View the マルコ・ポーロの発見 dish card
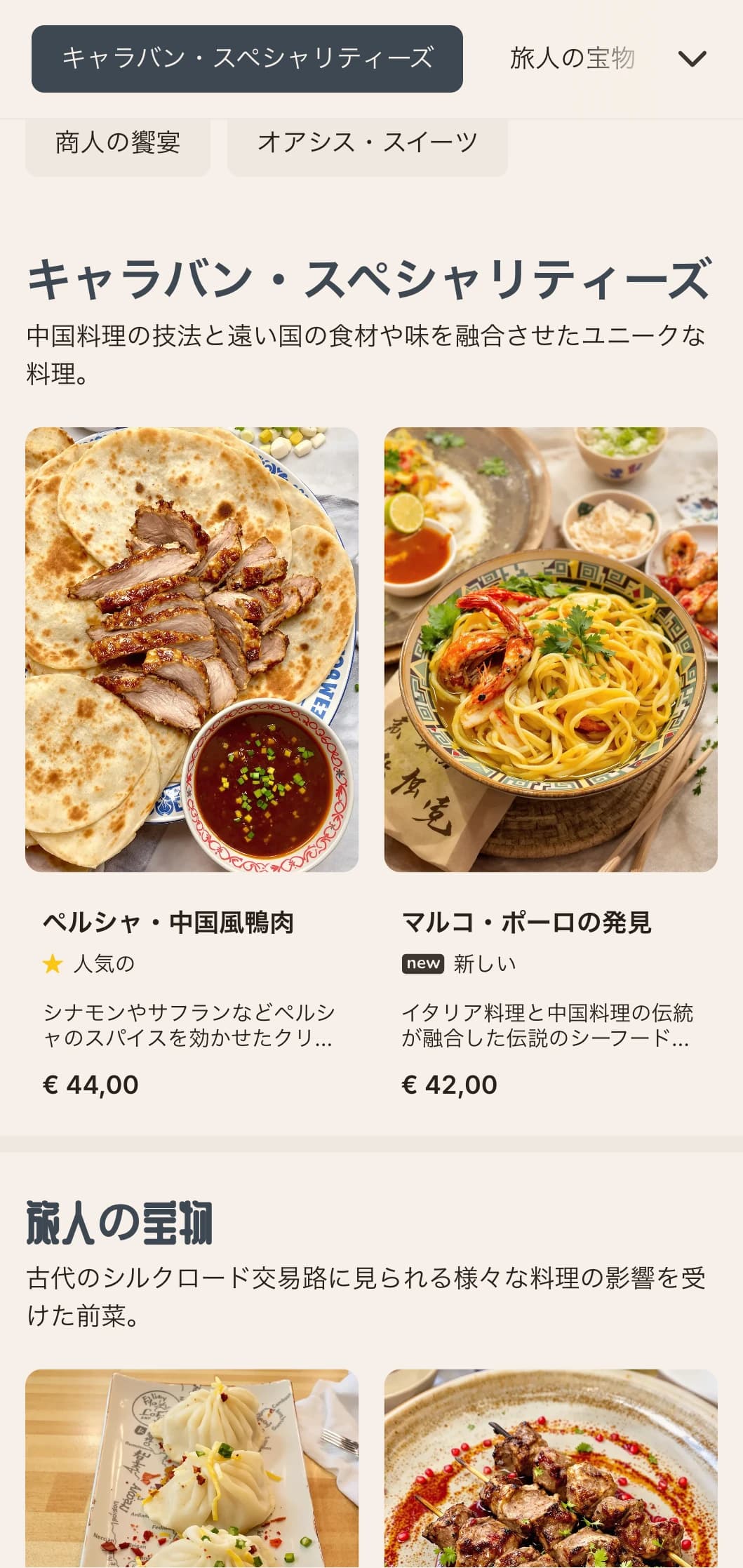The height and width of the screenshot is (1568, 743). (x=550, y=765)
